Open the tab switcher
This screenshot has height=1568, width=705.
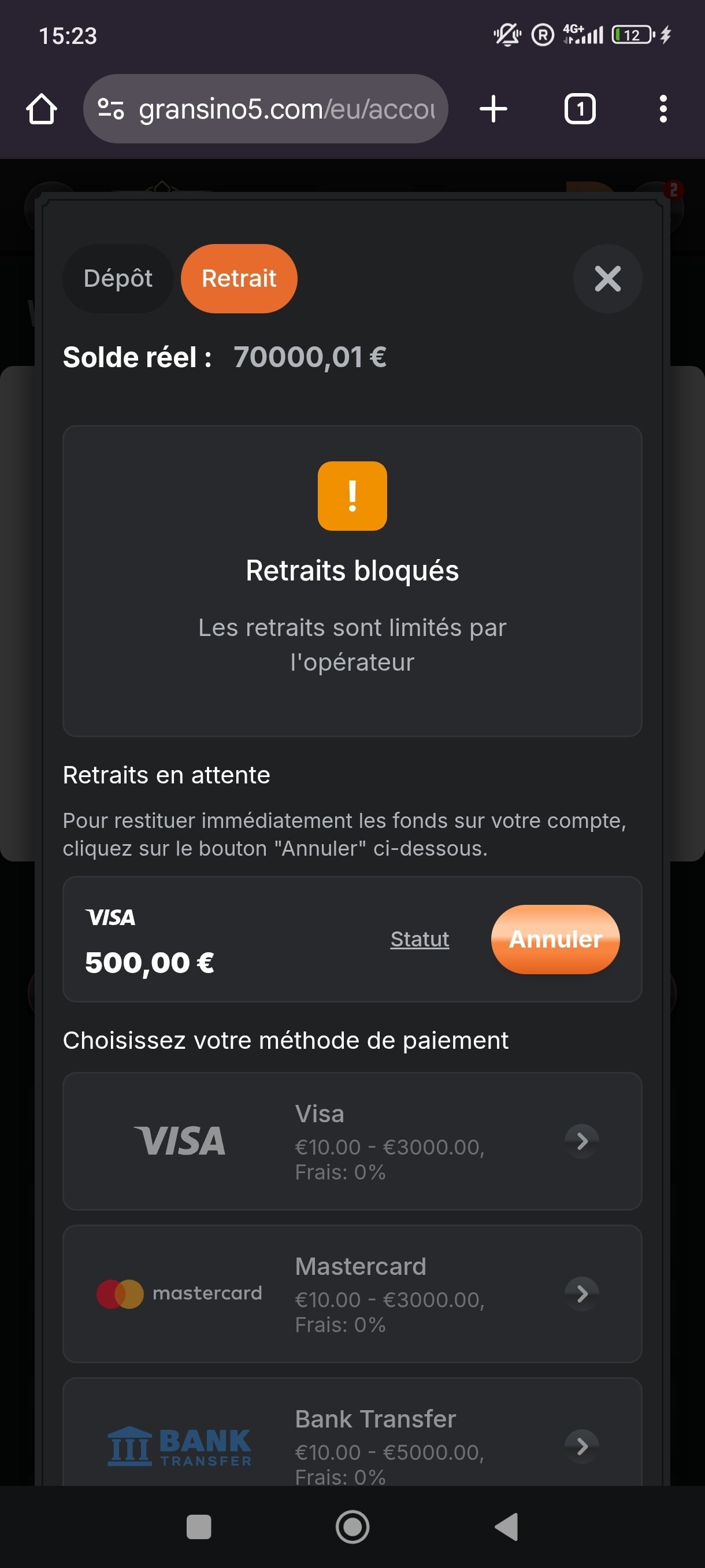tap(580, 110)
